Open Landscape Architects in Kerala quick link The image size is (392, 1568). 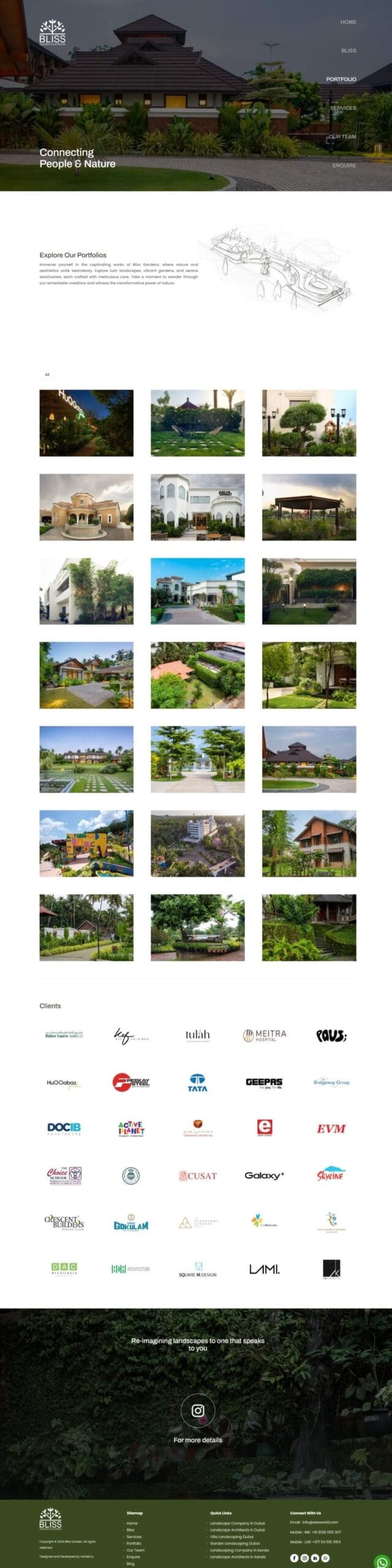(238, 1556)
